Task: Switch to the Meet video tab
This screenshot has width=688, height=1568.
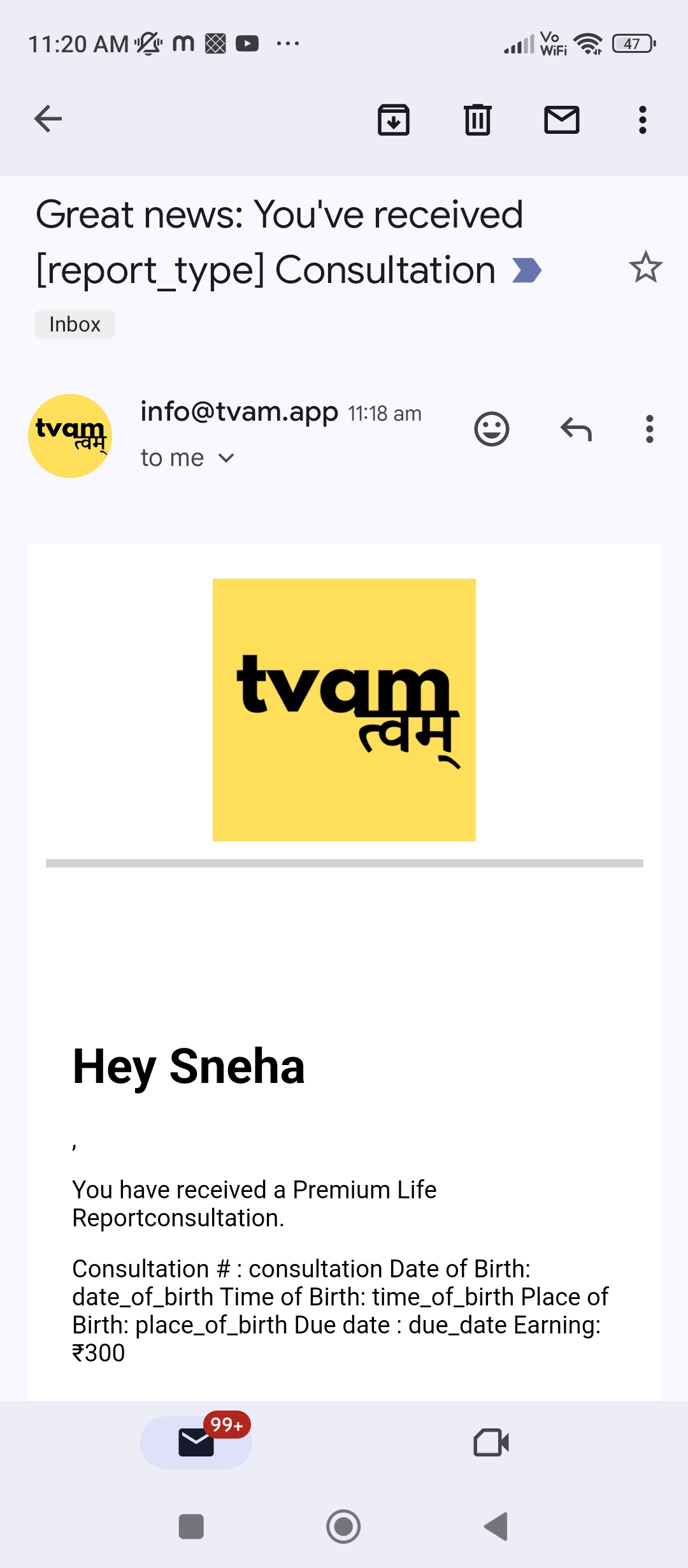Action: 491,1442
